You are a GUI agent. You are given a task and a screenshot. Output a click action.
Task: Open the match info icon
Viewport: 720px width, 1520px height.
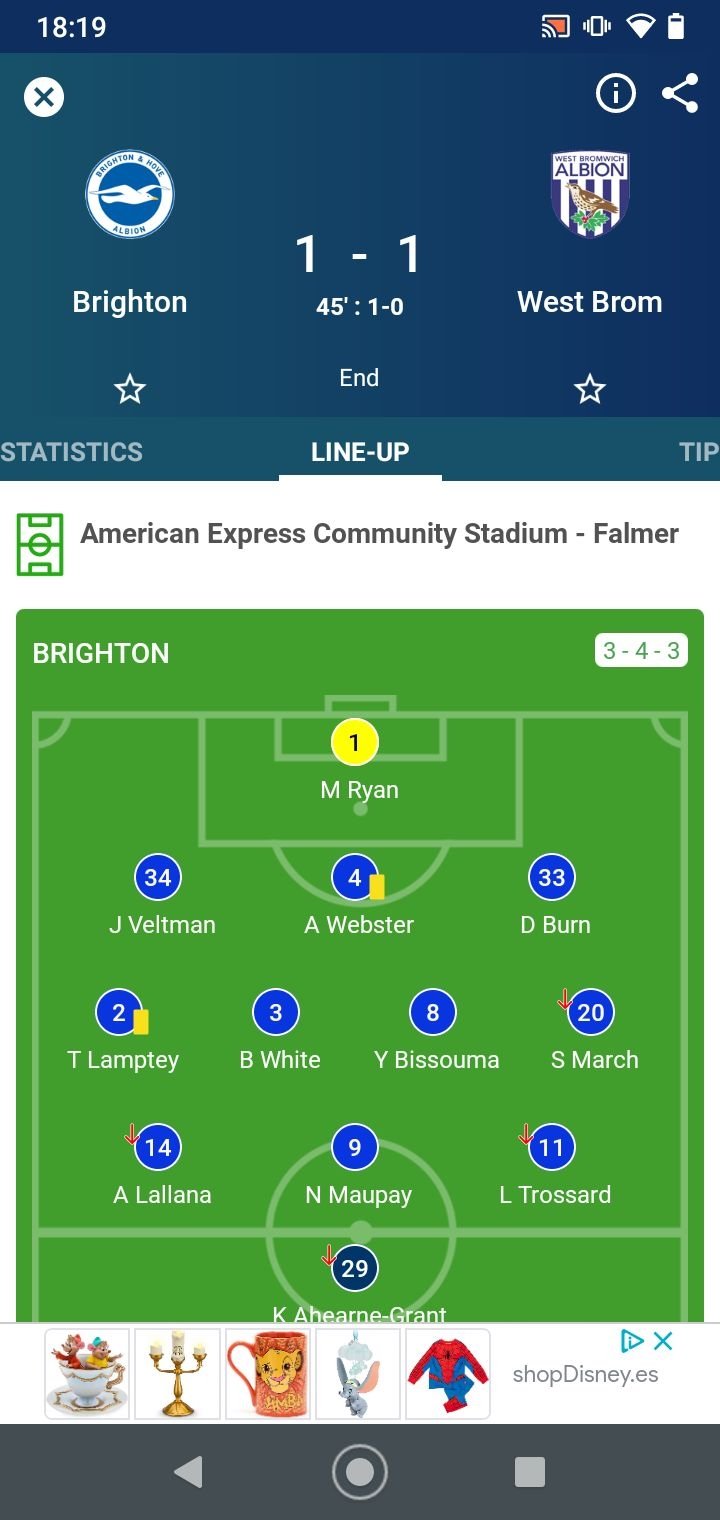point(615,94)
